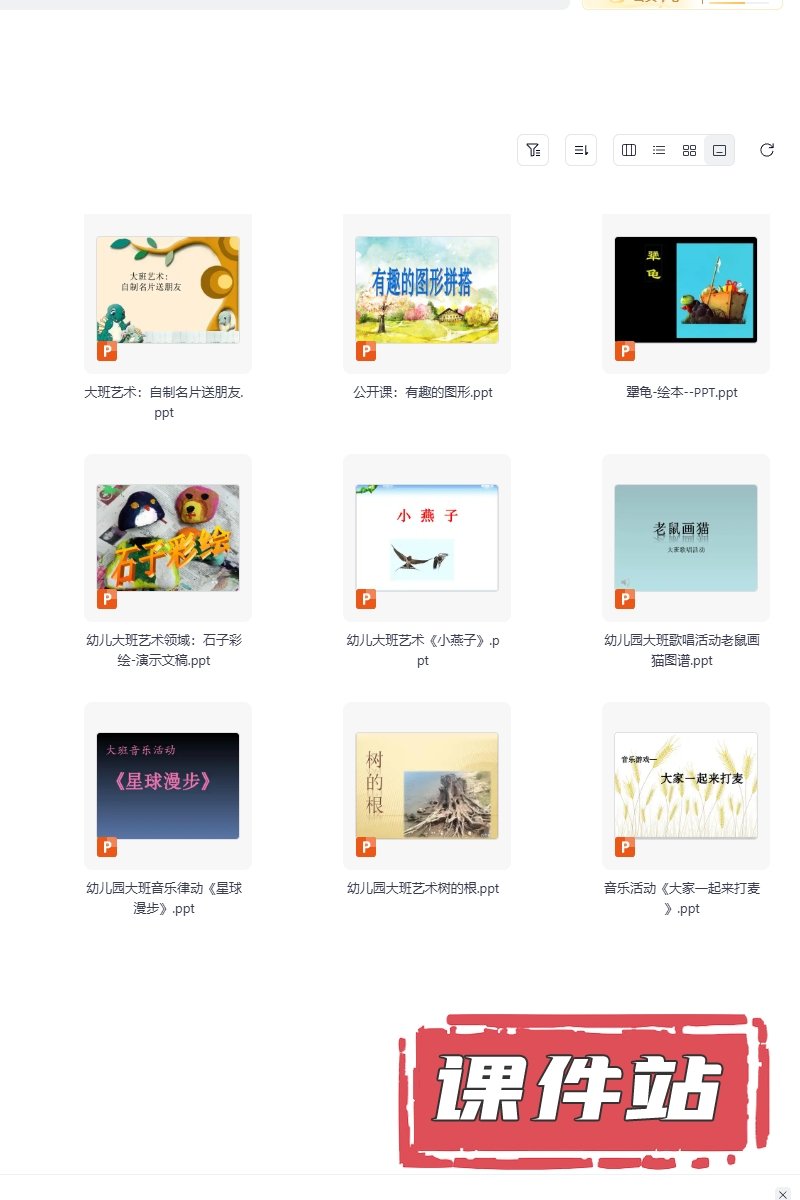800x1200 pixels.
Task: Switch to grid view layout
Action: click(689, 150)
